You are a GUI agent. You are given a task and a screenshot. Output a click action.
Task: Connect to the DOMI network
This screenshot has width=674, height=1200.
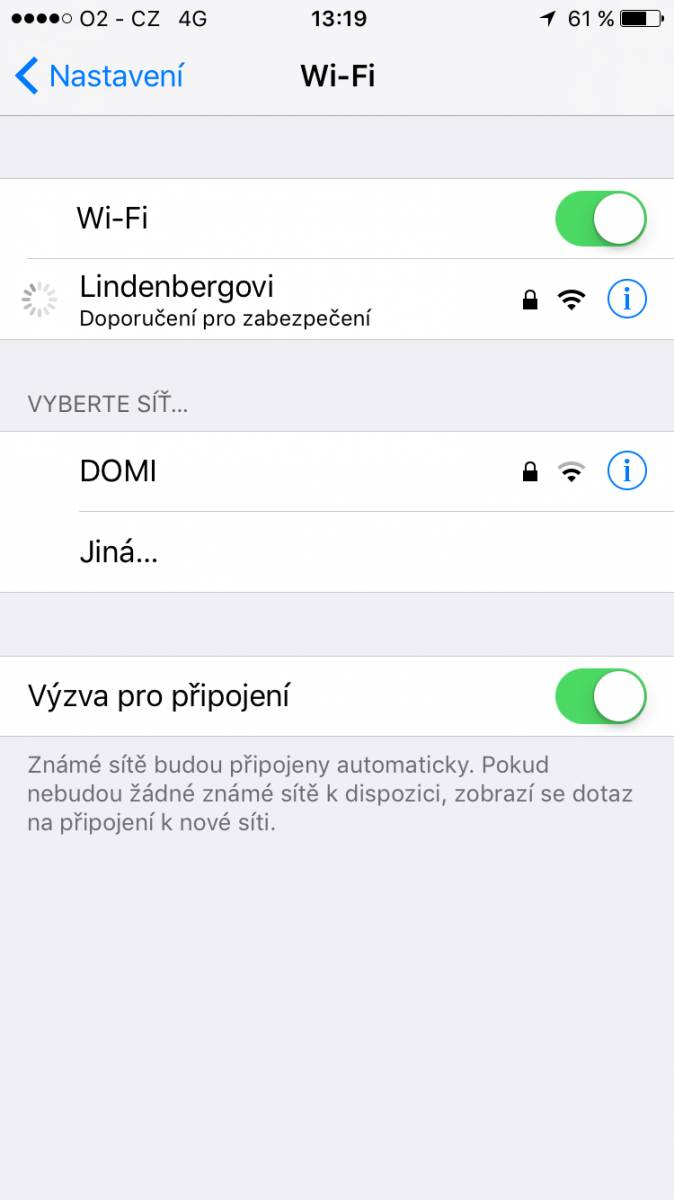(337, 472)
